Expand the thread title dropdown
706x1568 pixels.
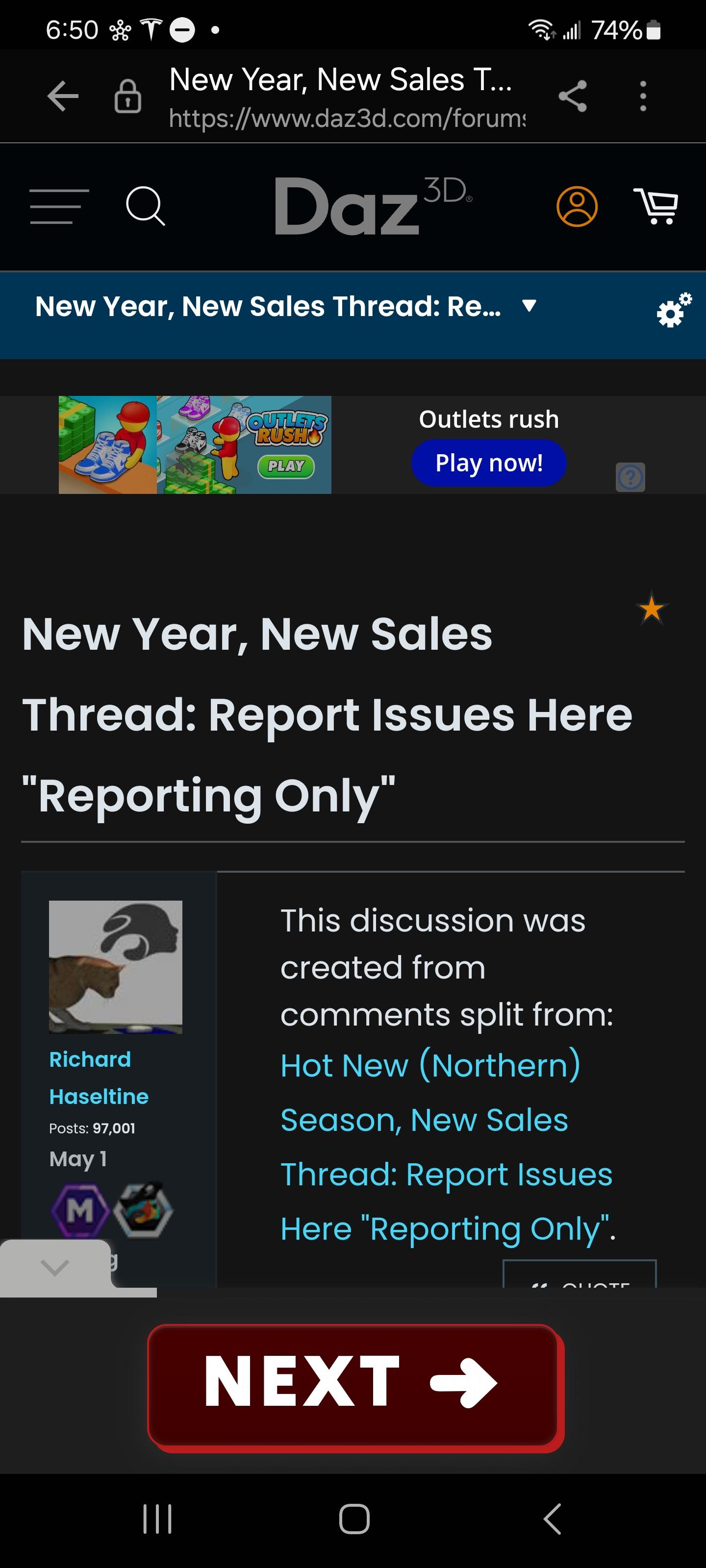point(529,306)
